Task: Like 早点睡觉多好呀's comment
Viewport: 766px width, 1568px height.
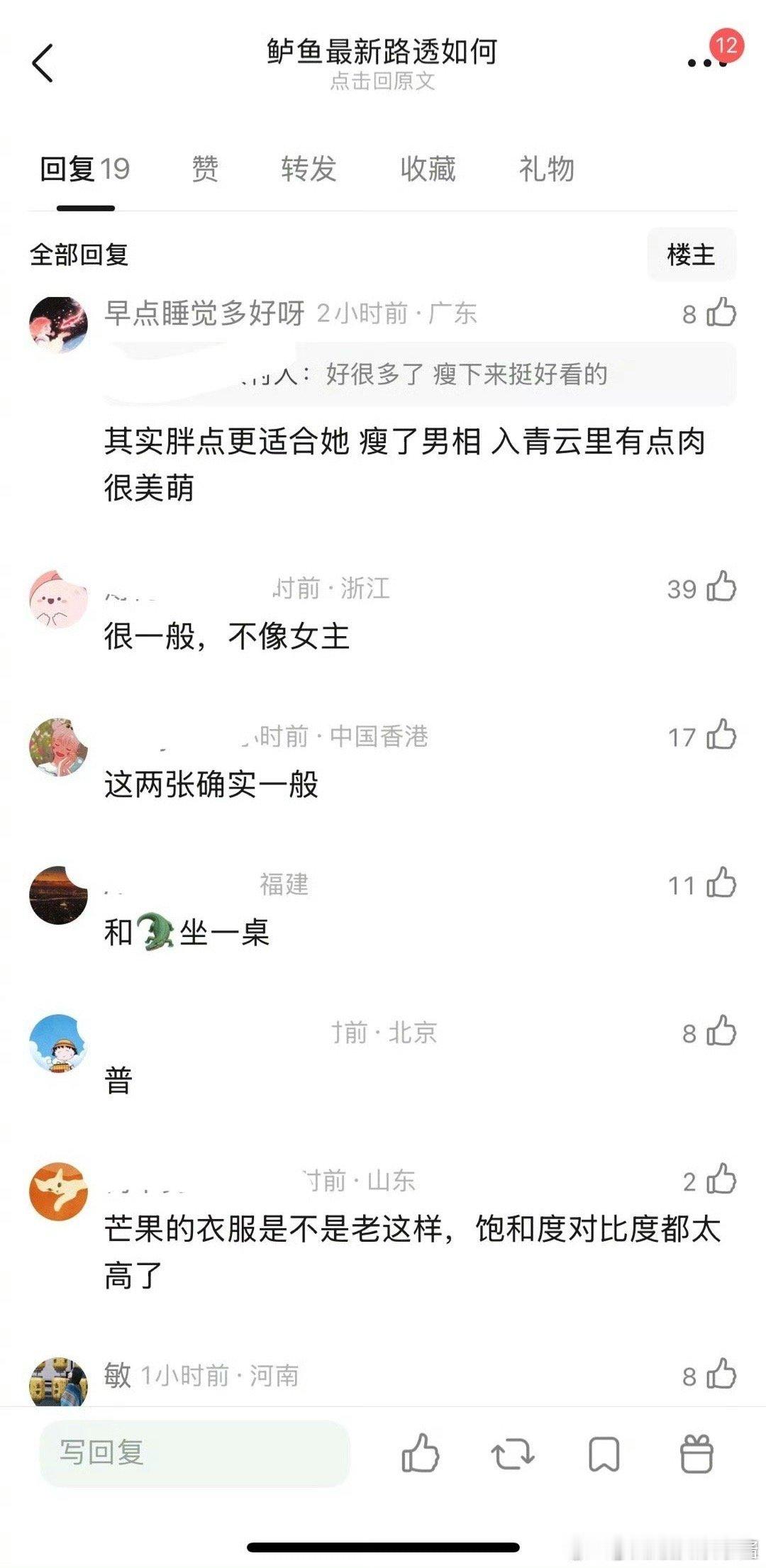Action: coord(721,312)
